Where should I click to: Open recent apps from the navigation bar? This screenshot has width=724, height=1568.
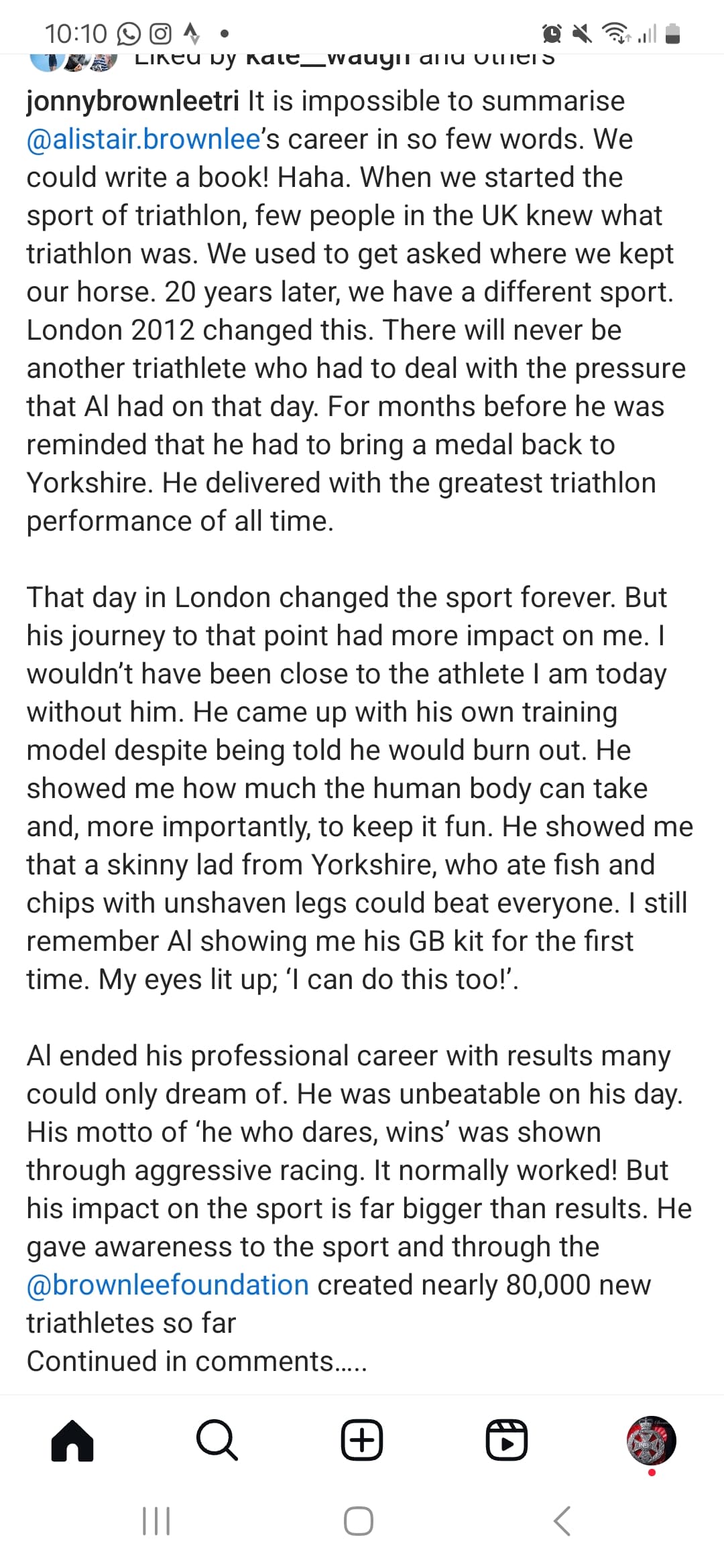[x=156, y=1521]
